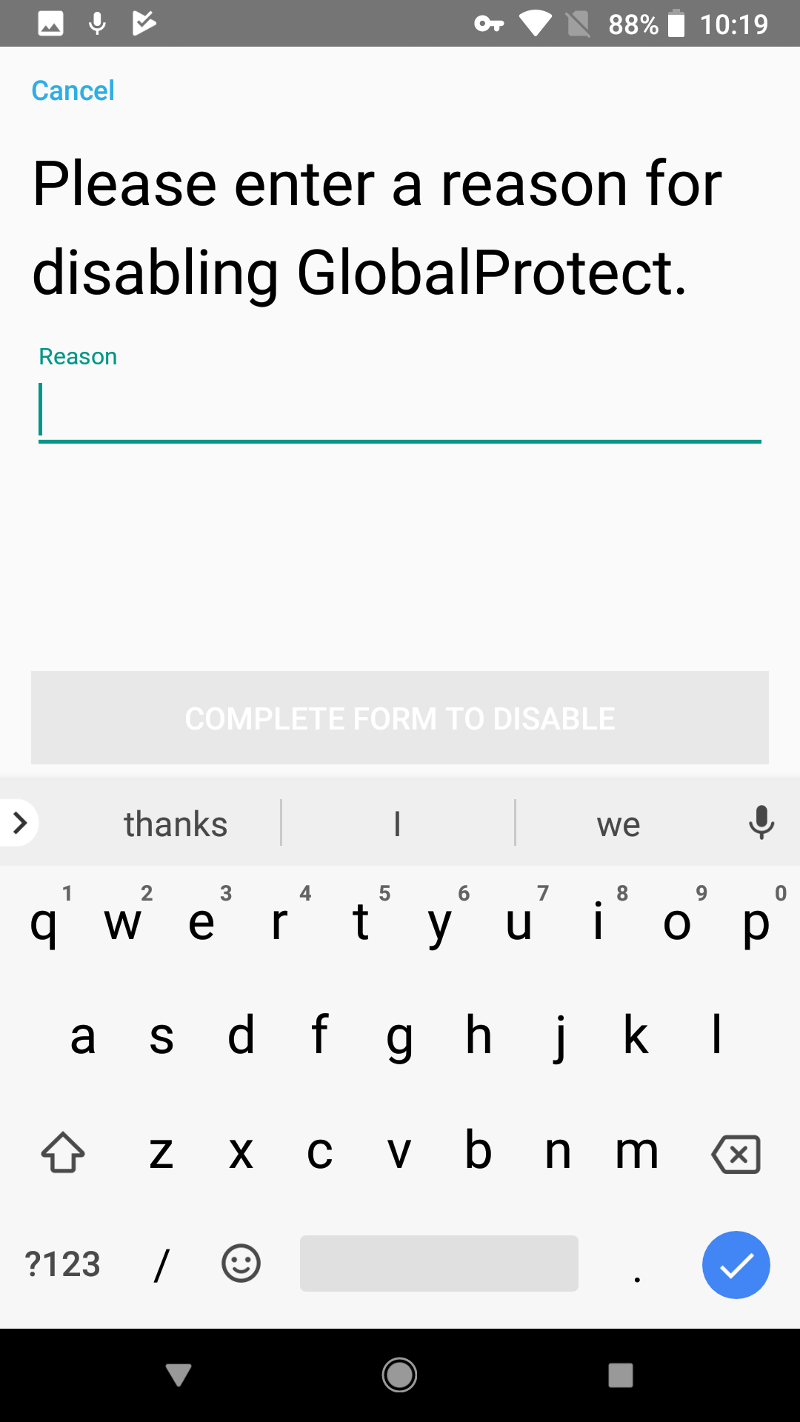Tap the space bar
The image size is (800, 1422).
coord(439,1263)
